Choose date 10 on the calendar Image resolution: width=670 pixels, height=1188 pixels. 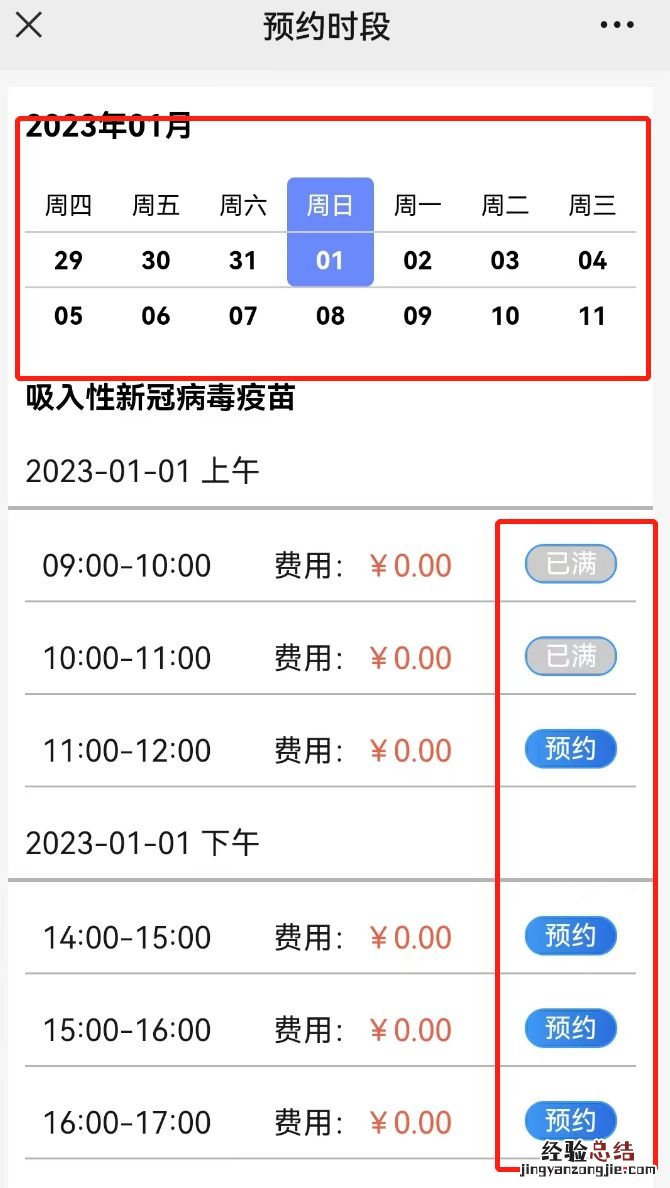coord(505,316)
